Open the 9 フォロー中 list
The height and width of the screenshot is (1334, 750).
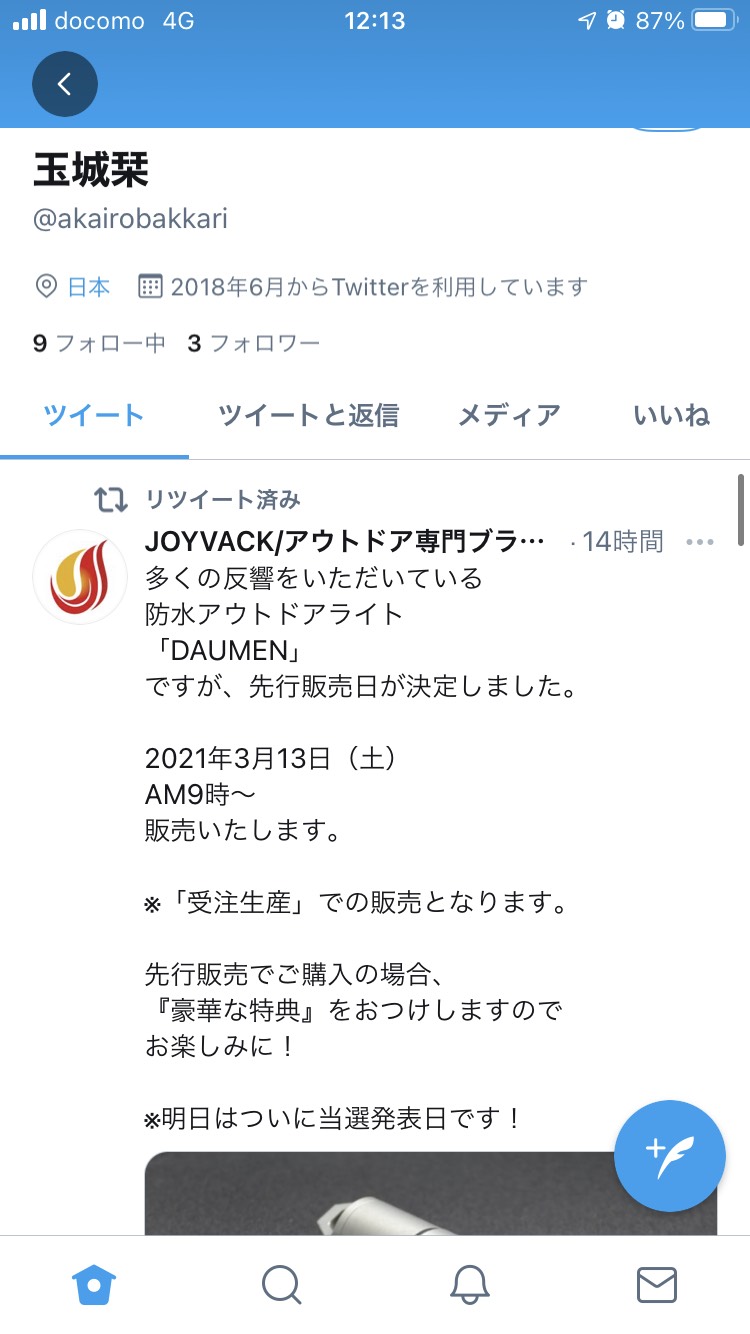click(x=99, y=343)
